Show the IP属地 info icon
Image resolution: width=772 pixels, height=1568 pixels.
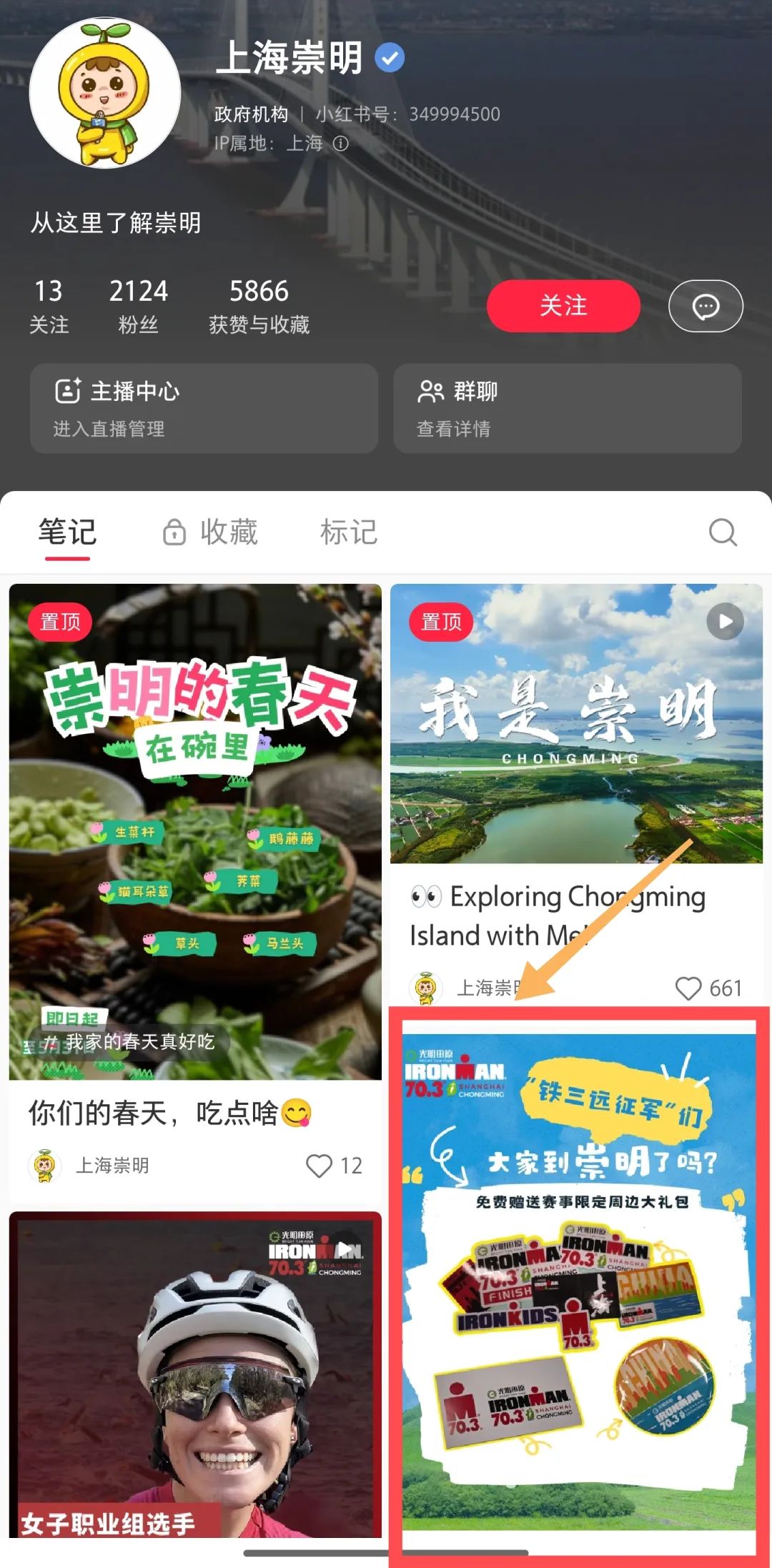coord(341,144)
